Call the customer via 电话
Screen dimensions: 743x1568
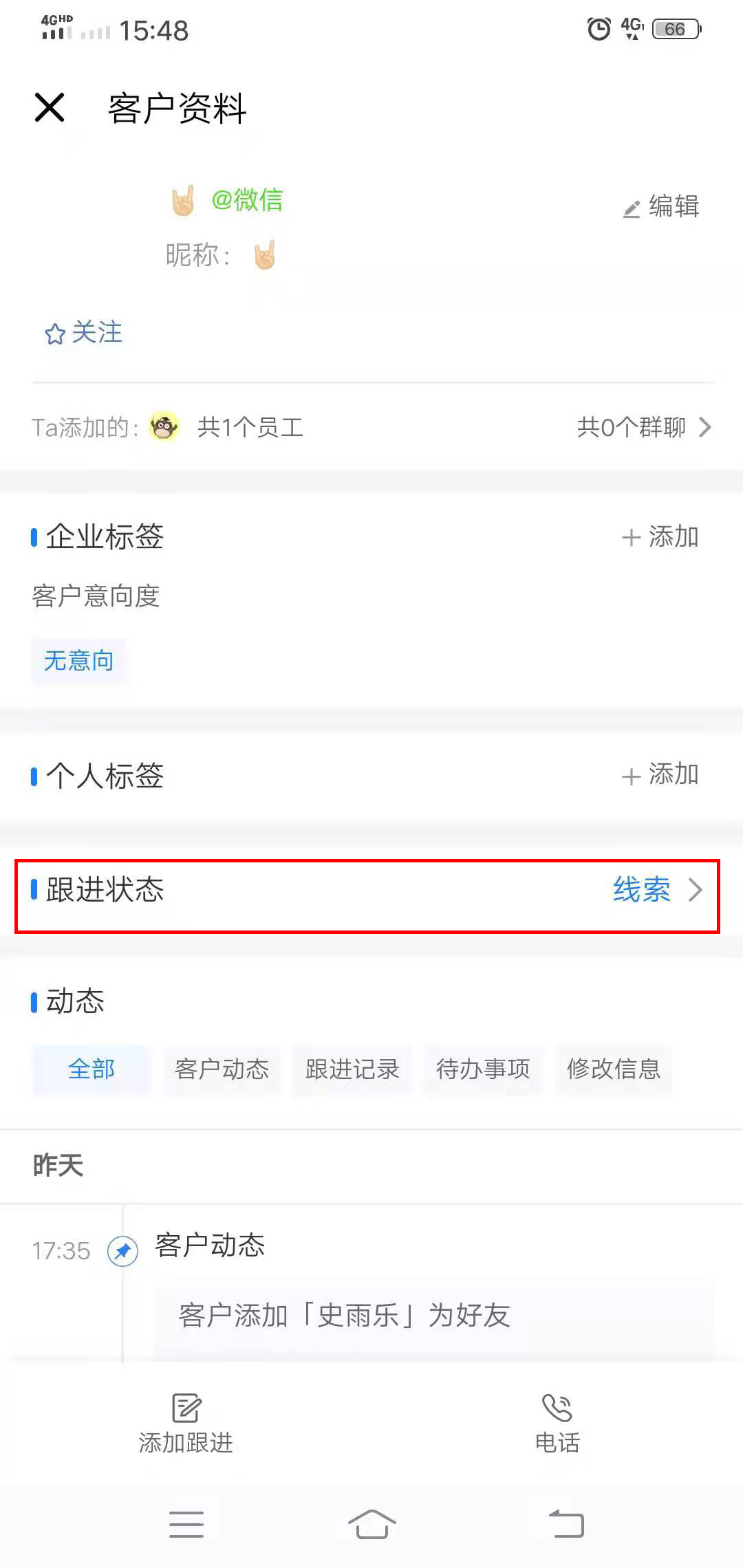(x=557, y=1424)
